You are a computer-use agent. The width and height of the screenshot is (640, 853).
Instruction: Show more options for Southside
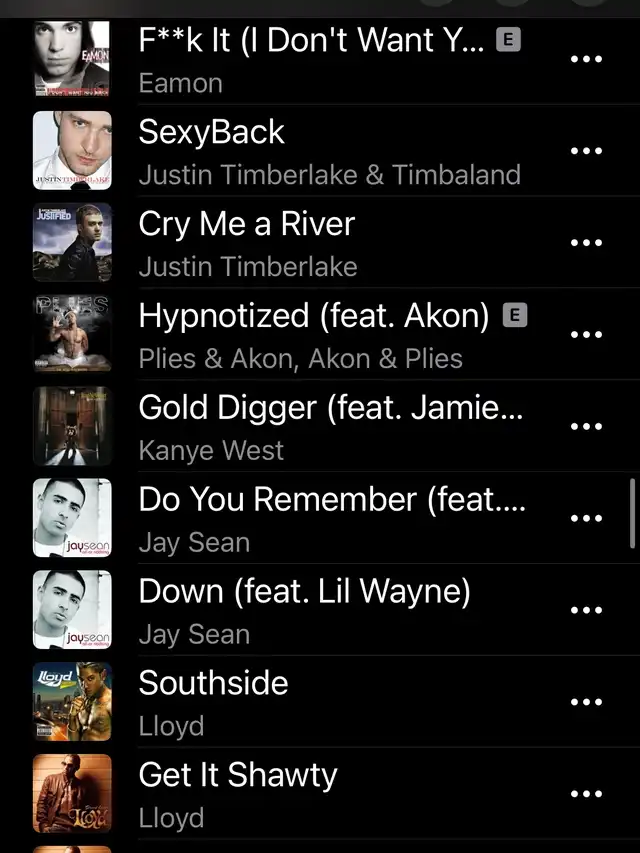[x=586, y=702]
